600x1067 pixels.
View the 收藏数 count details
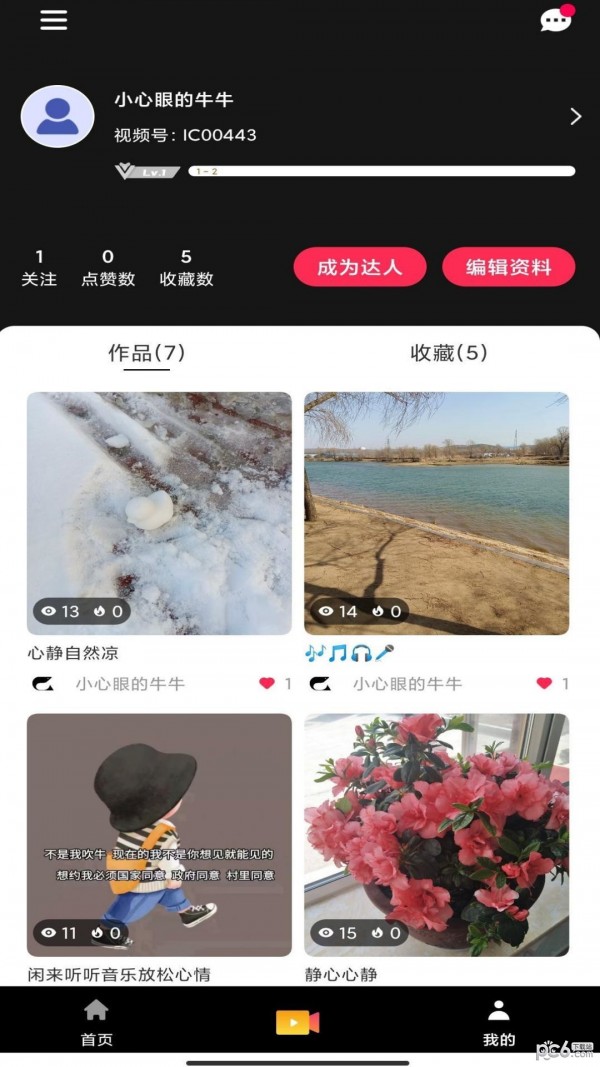point(186,268)
